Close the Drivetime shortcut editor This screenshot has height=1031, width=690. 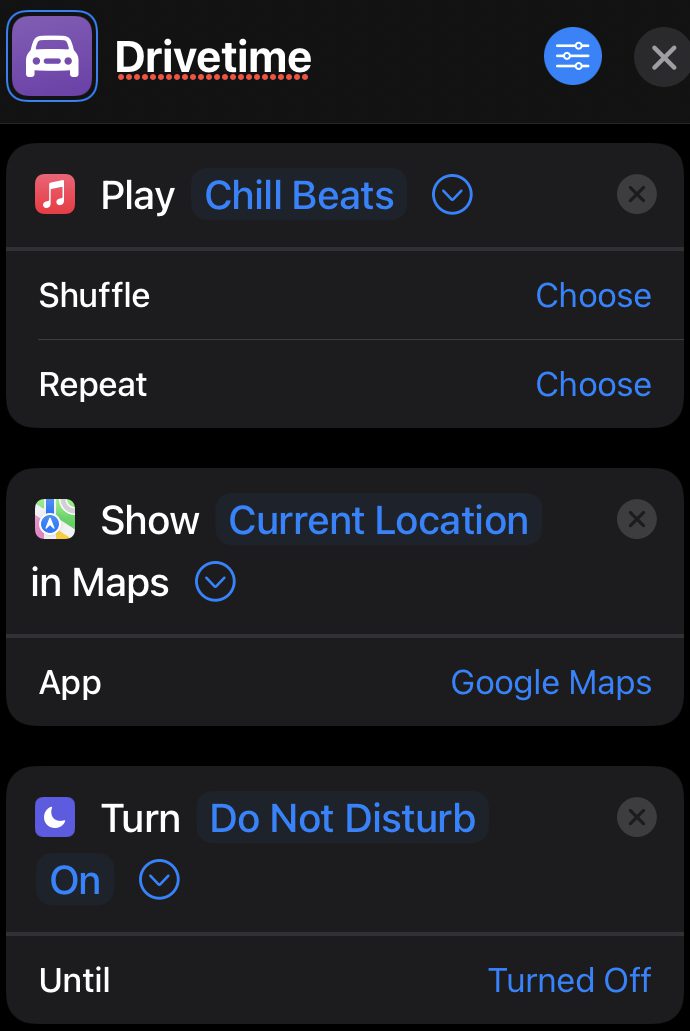coord(663,57)
